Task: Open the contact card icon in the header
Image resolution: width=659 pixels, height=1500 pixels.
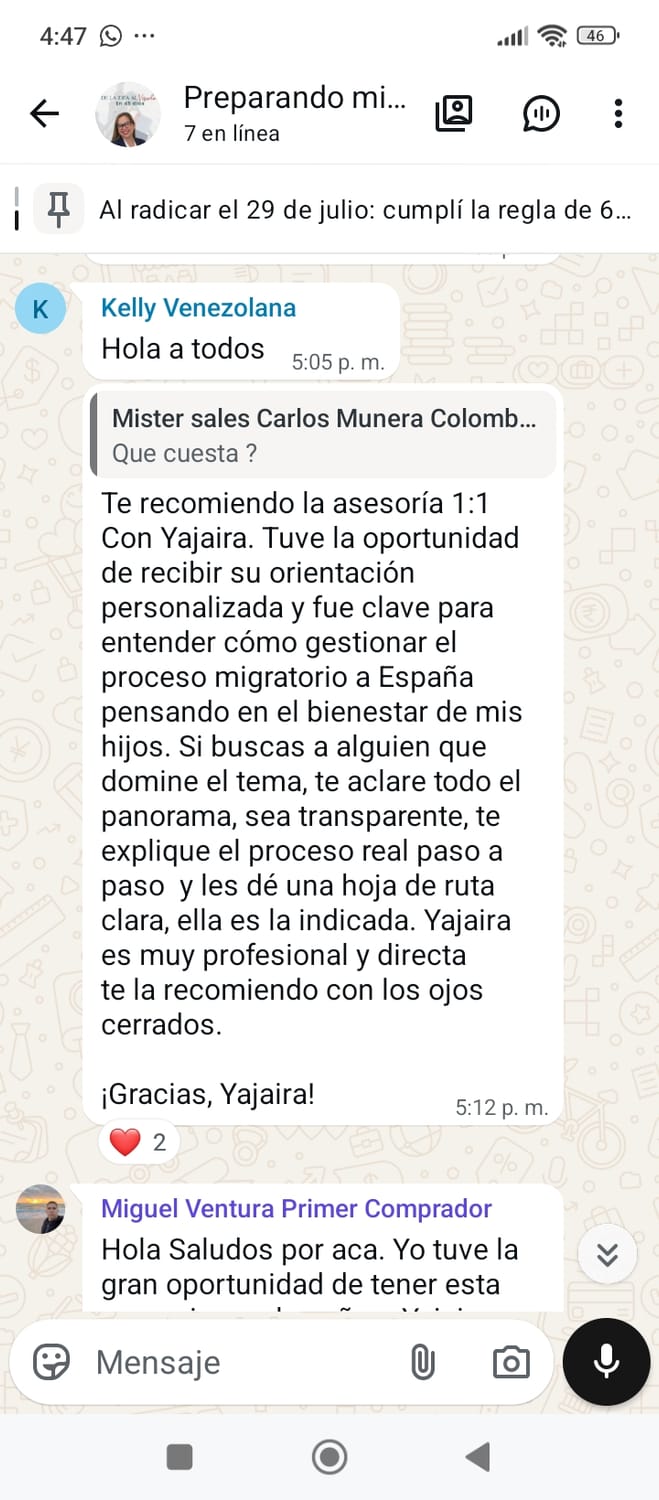Action: tap(454, 114)
